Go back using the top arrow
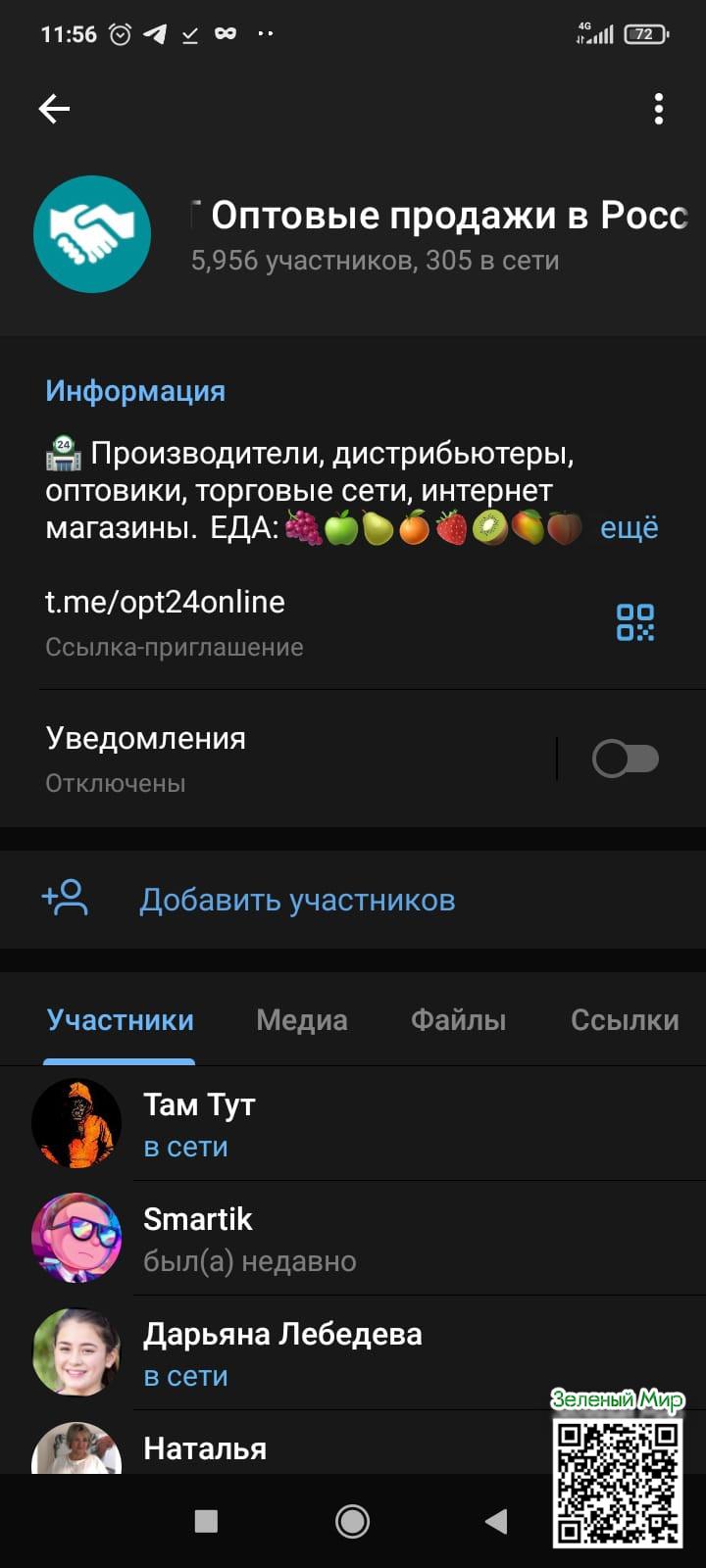The image size is (706, 1568). pos(54,109)
